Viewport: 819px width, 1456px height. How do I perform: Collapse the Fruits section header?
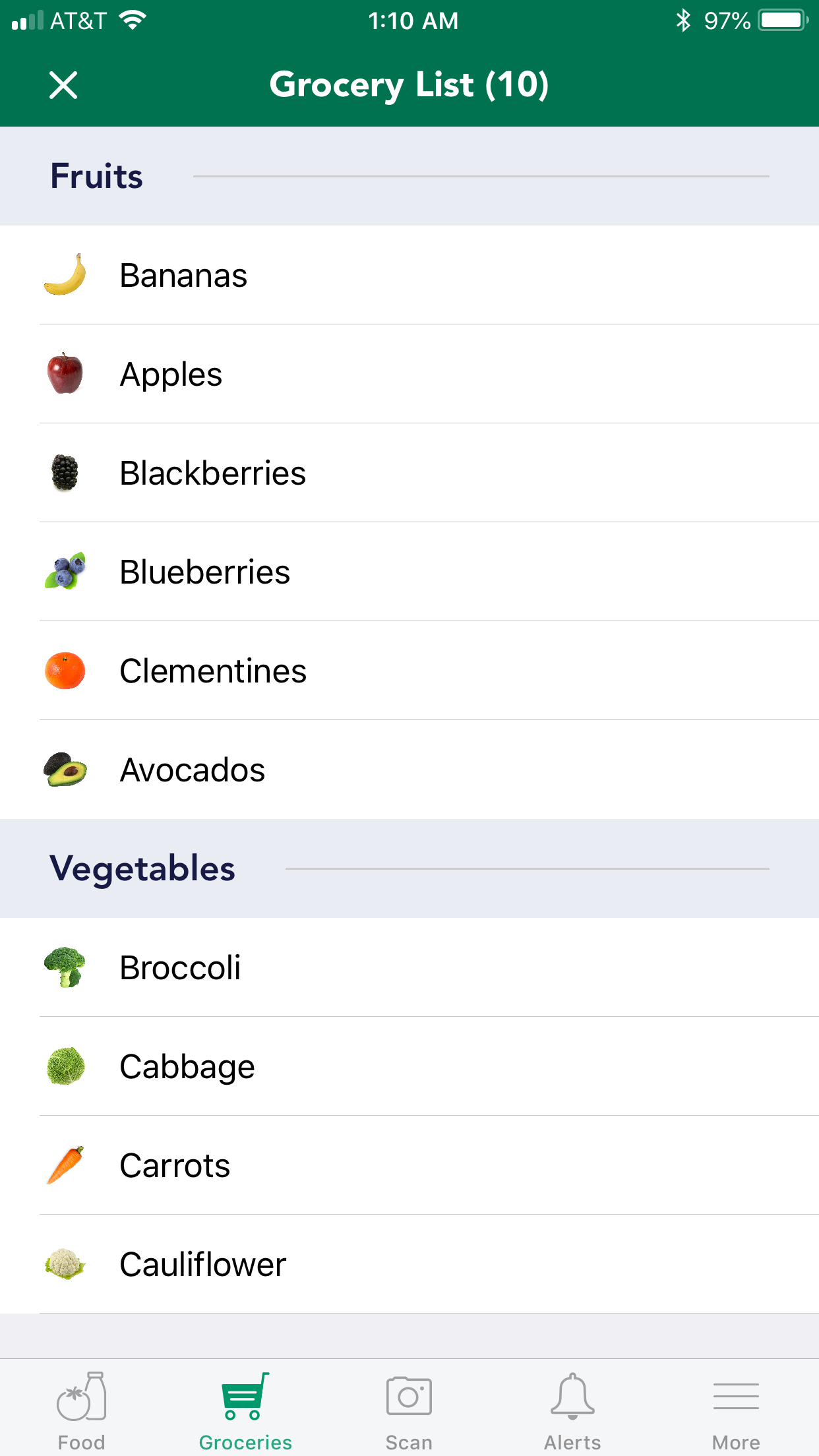click(x=96, y=175)
